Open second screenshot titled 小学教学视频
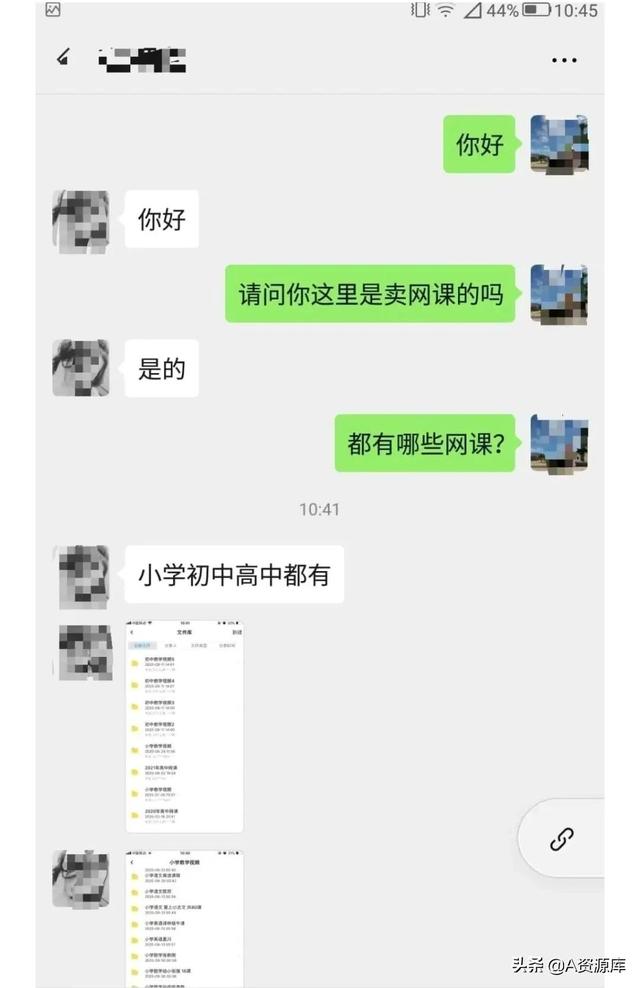640x988 pixels. click(185, 918)
